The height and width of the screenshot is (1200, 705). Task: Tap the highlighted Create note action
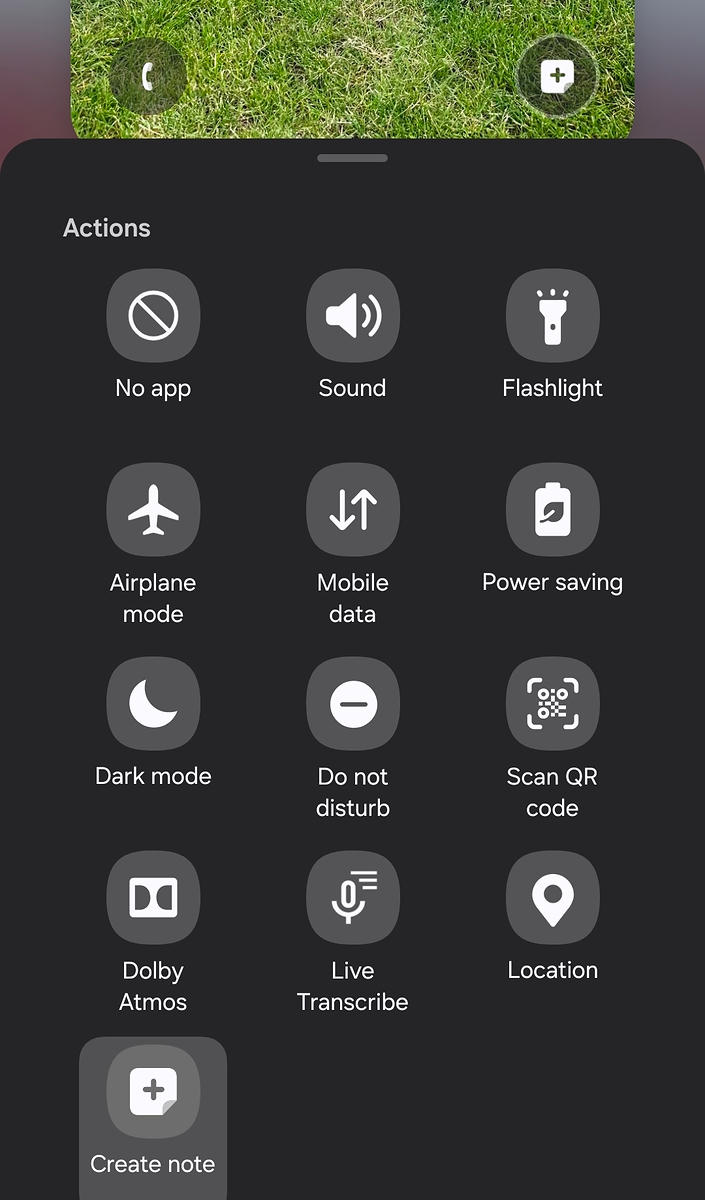[x=153, y=1092]
